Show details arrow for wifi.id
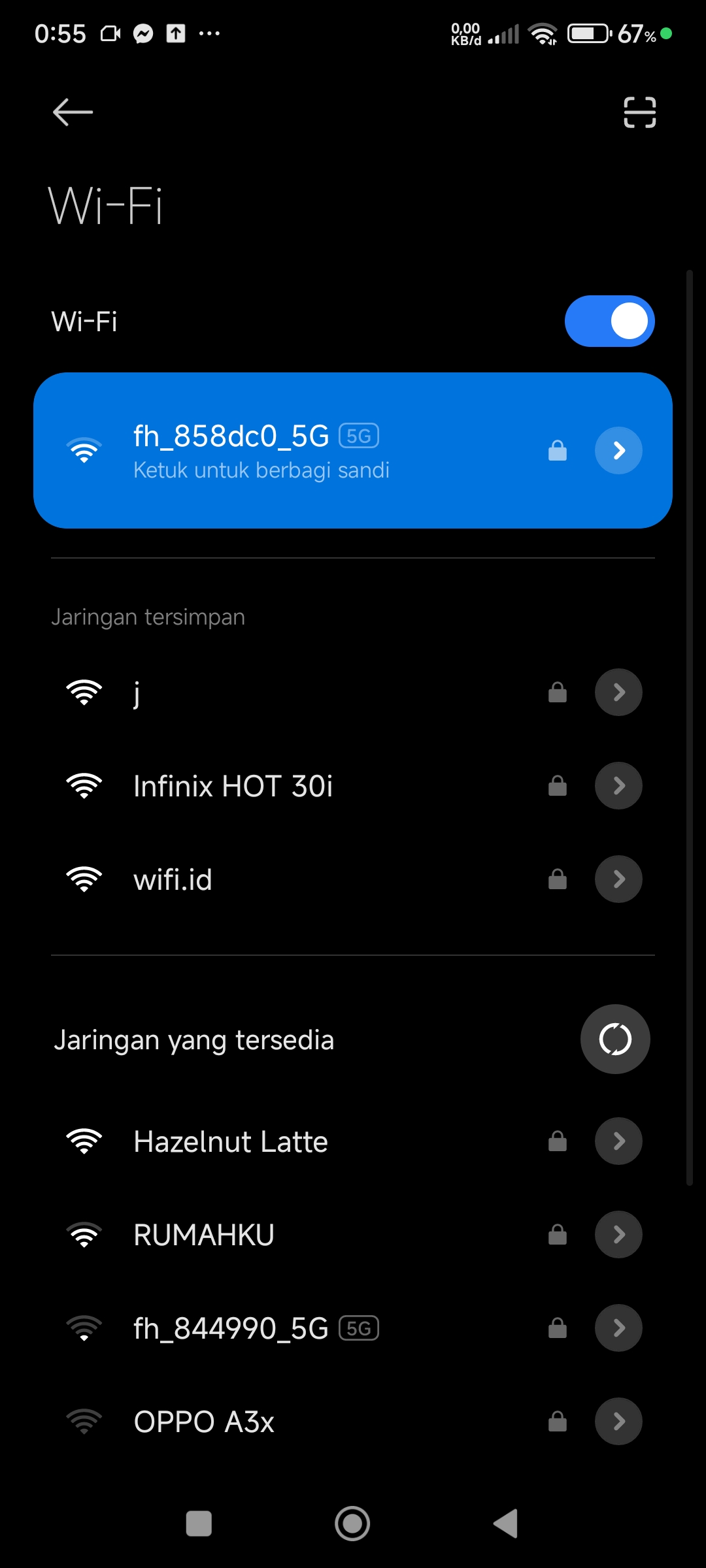 618,879
